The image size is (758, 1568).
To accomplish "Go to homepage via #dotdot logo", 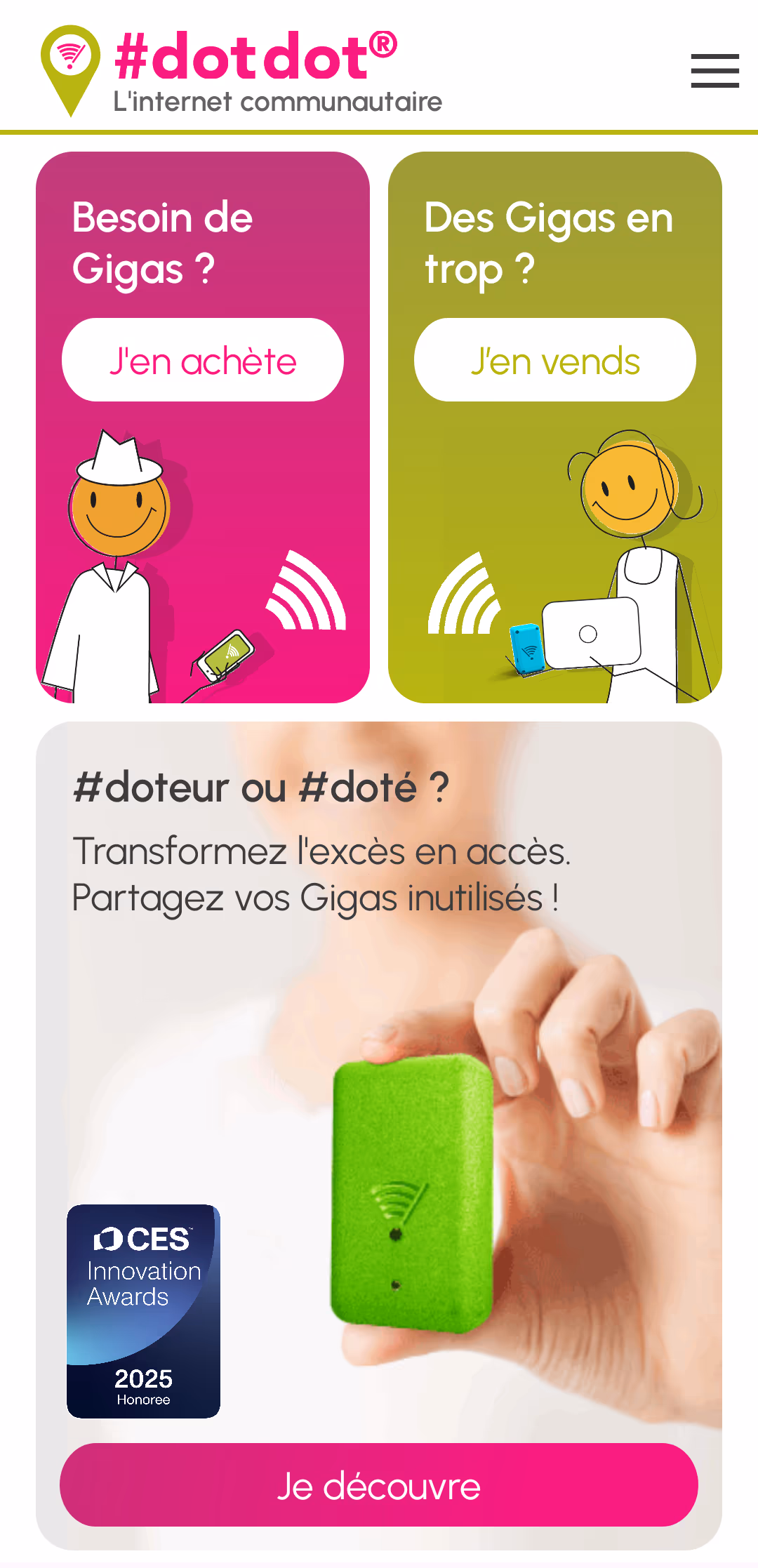I will point(242,71).
